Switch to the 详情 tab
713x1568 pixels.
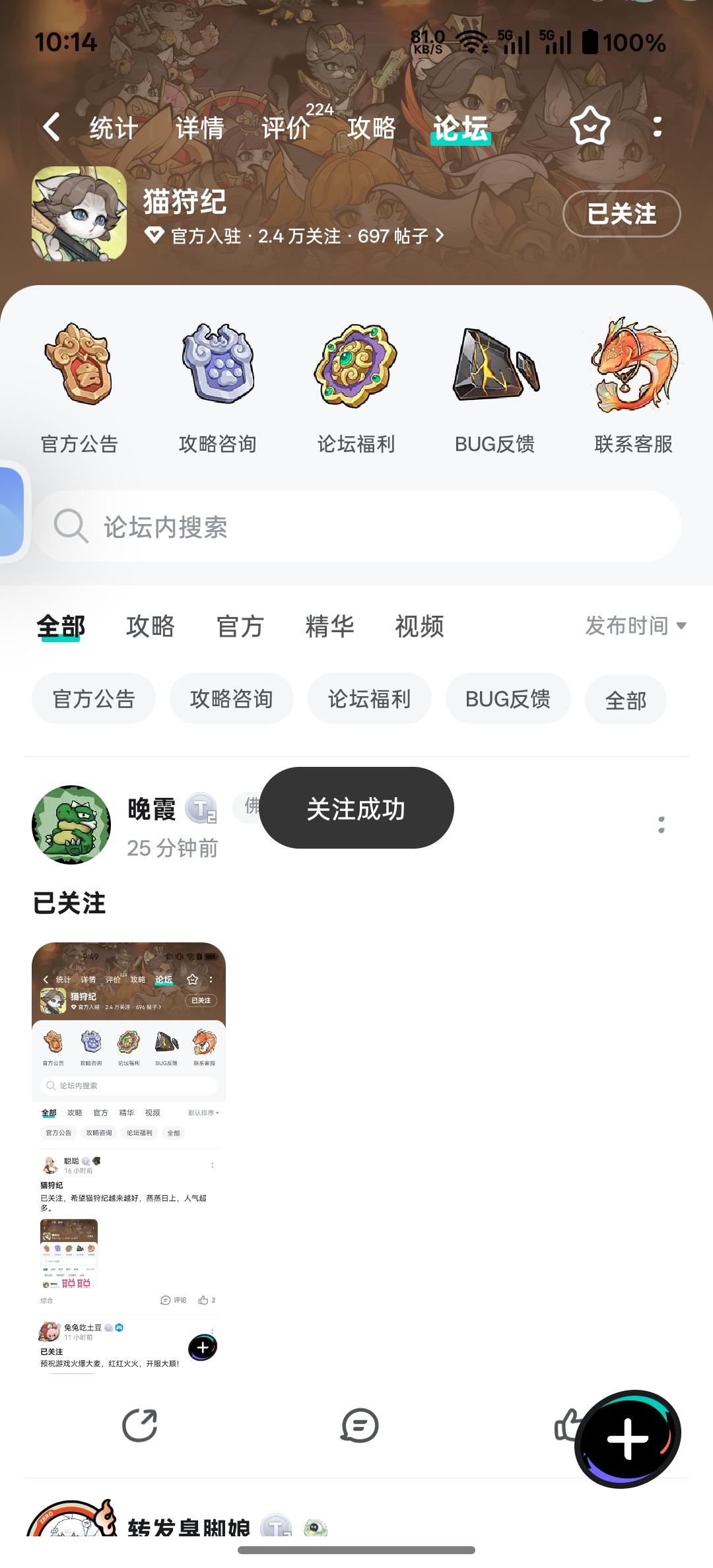199,128
